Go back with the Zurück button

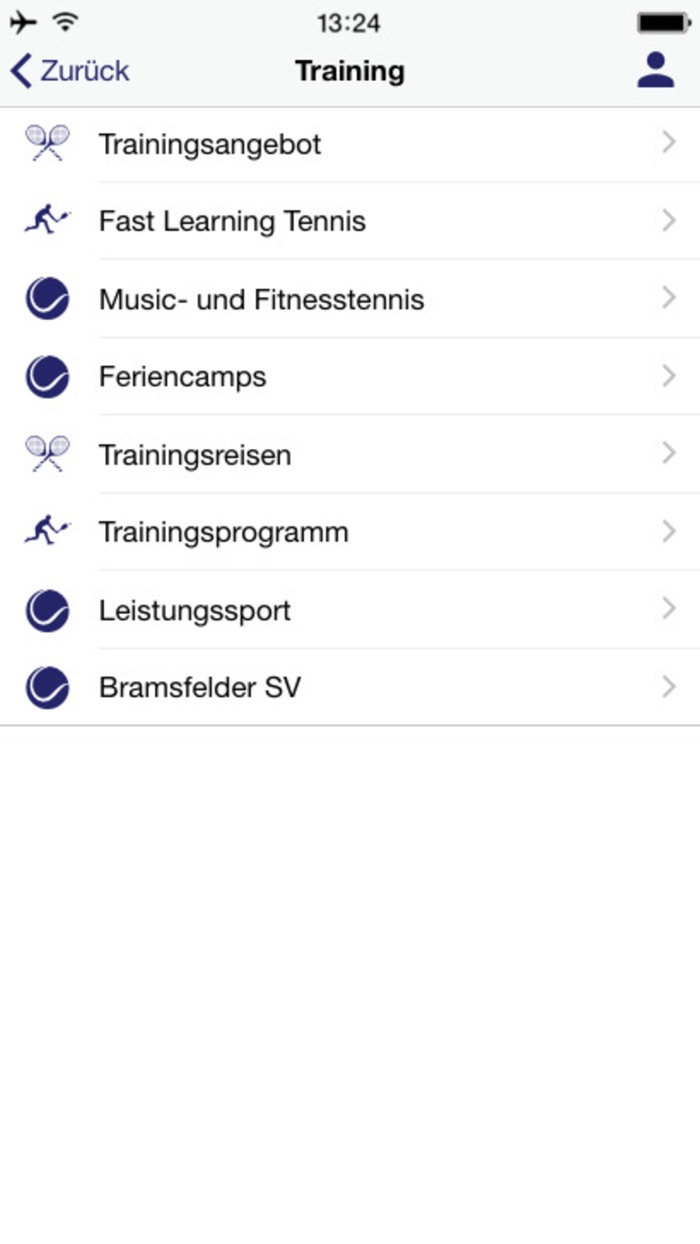[70, 71]
